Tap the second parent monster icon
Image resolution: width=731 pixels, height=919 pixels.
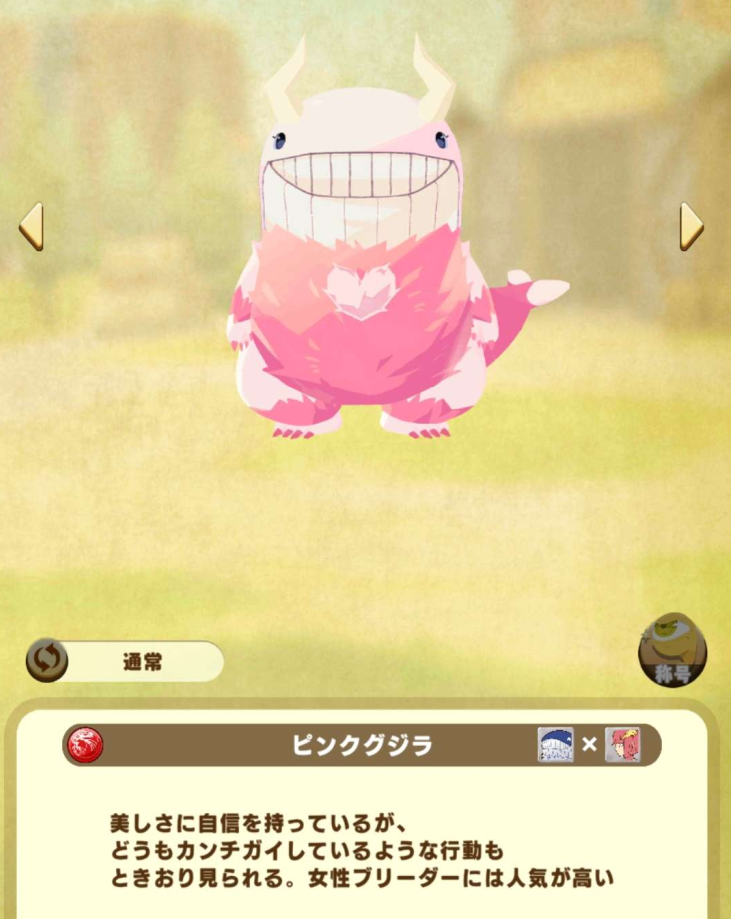[x=622, y=745]
